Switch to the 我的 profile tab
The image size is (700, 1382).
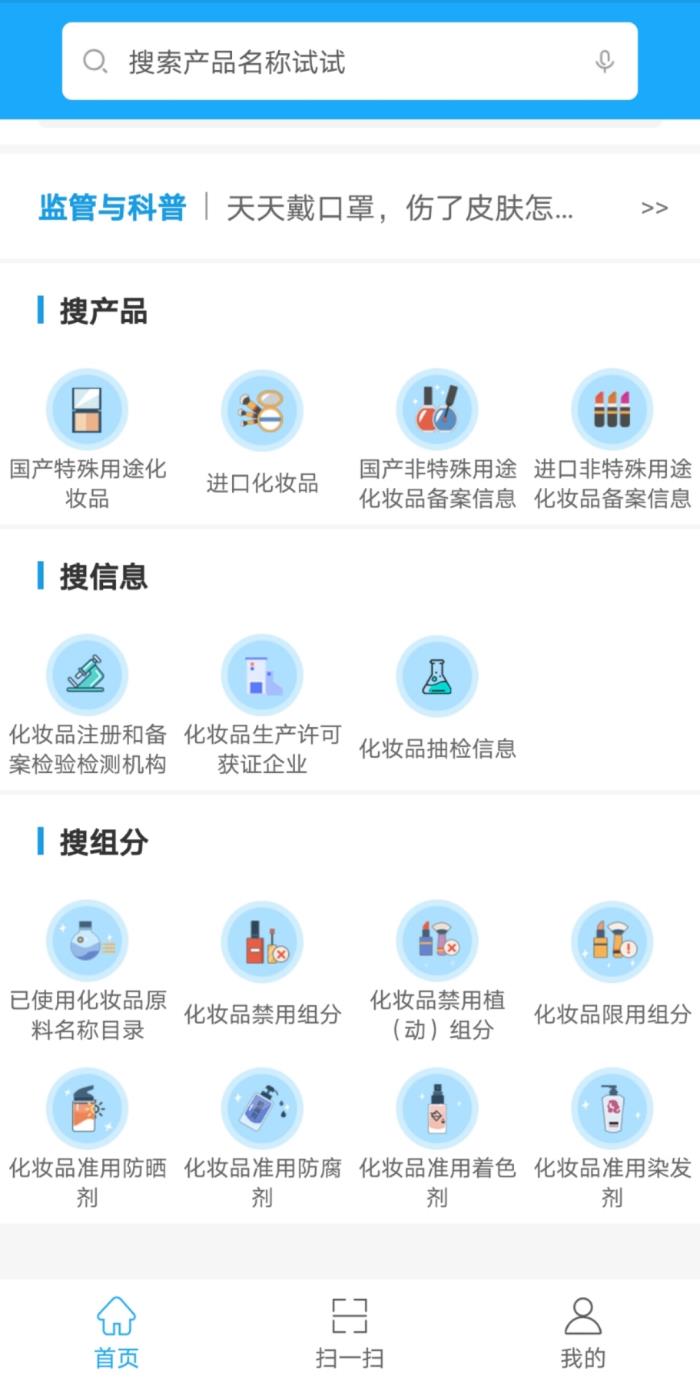click(x=583, y=1332)
